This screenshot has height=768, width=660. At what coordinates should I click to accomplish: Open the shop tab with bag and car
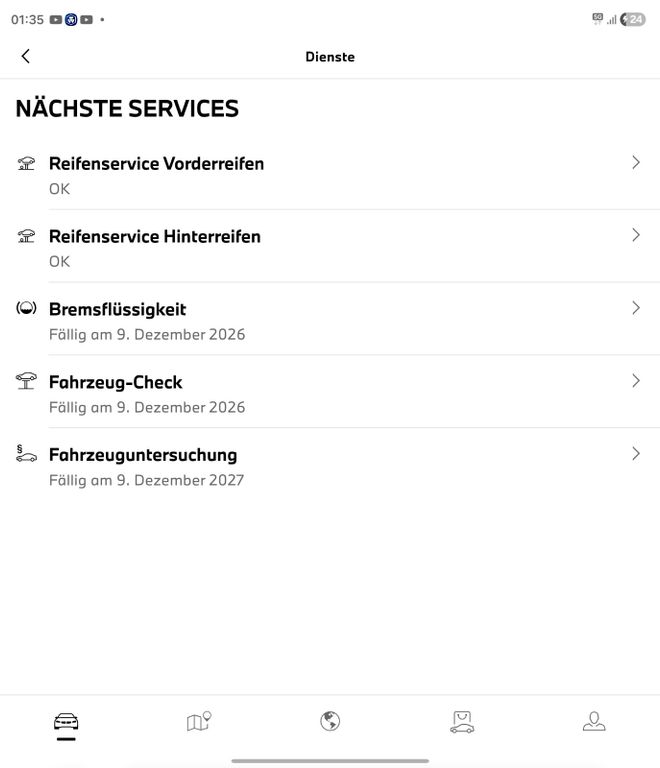click(462, 722)
